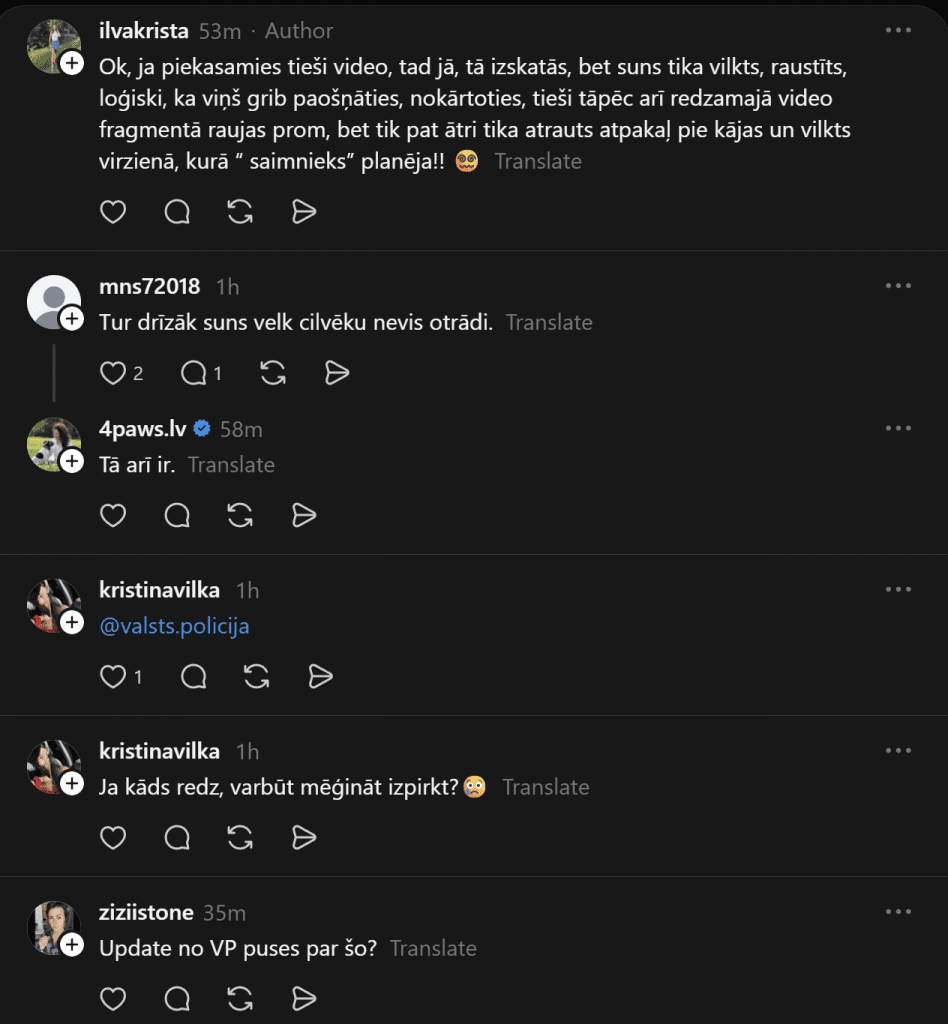Share ziziistone's comment
This screenshot has height=1024, width=948.
304,998
